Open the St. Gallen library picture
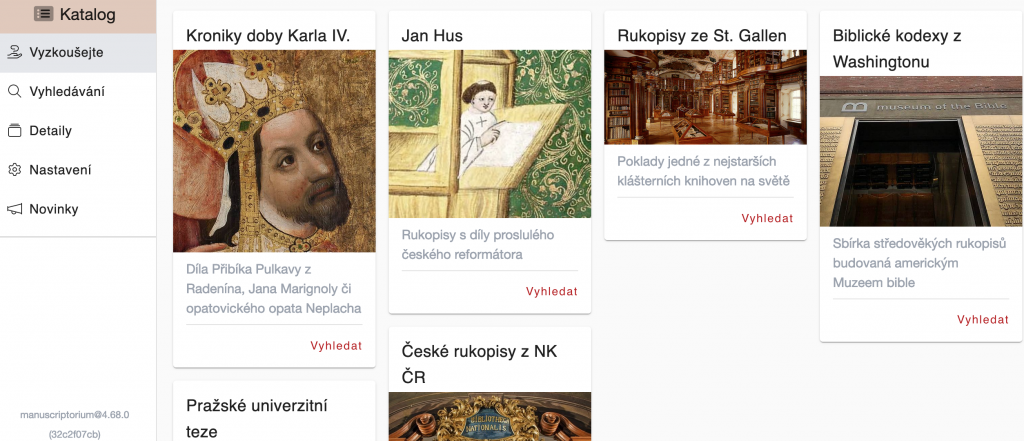1024x441 pixels. [705, 97]
